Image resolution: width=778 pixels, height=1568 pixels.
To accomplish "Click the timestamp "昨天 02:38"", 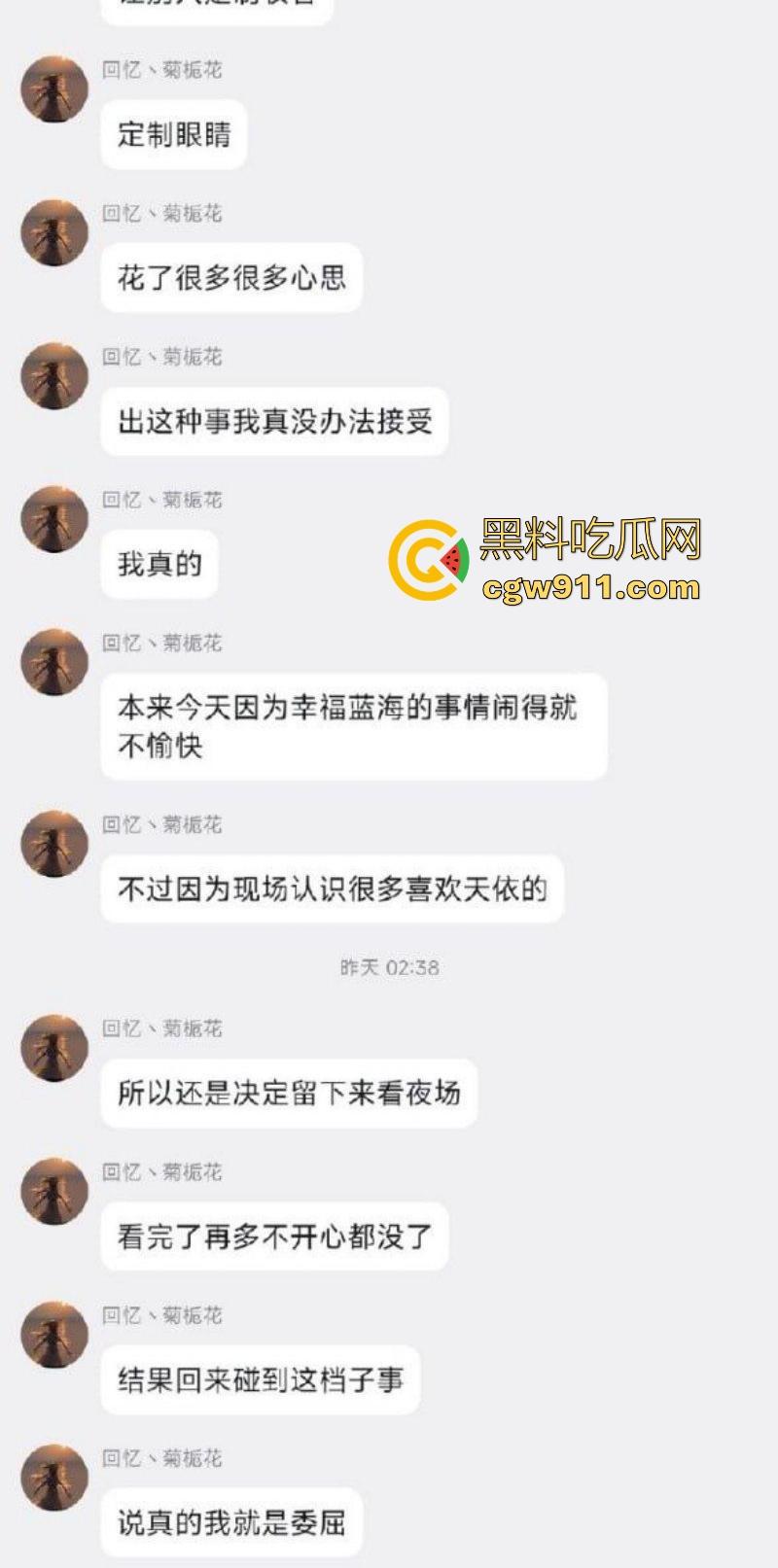I will (x=389, y=967).
